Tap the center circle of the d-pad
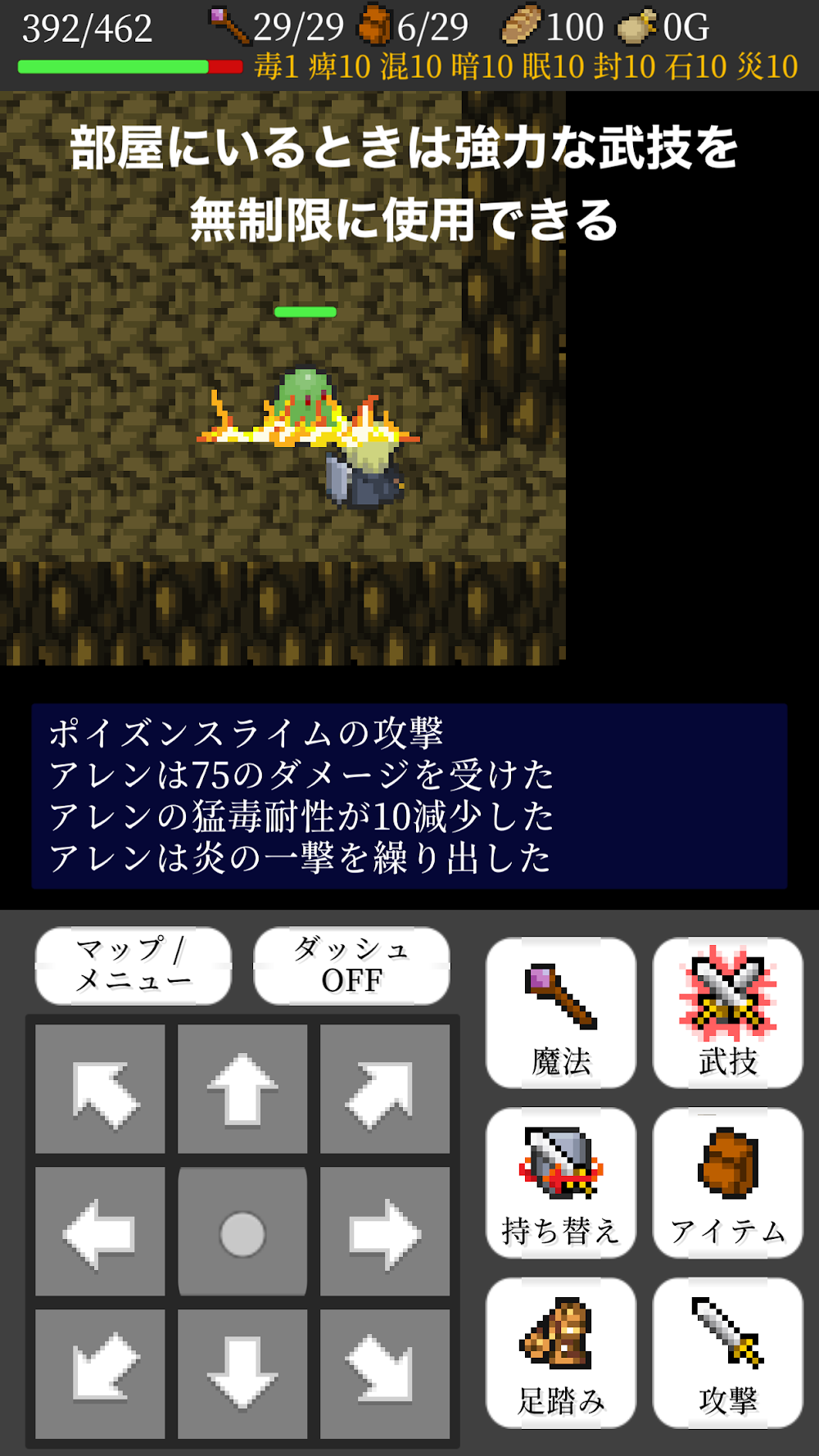Image resolution: width=819 pixels, height=1456 pixels. coord(242,1233)
